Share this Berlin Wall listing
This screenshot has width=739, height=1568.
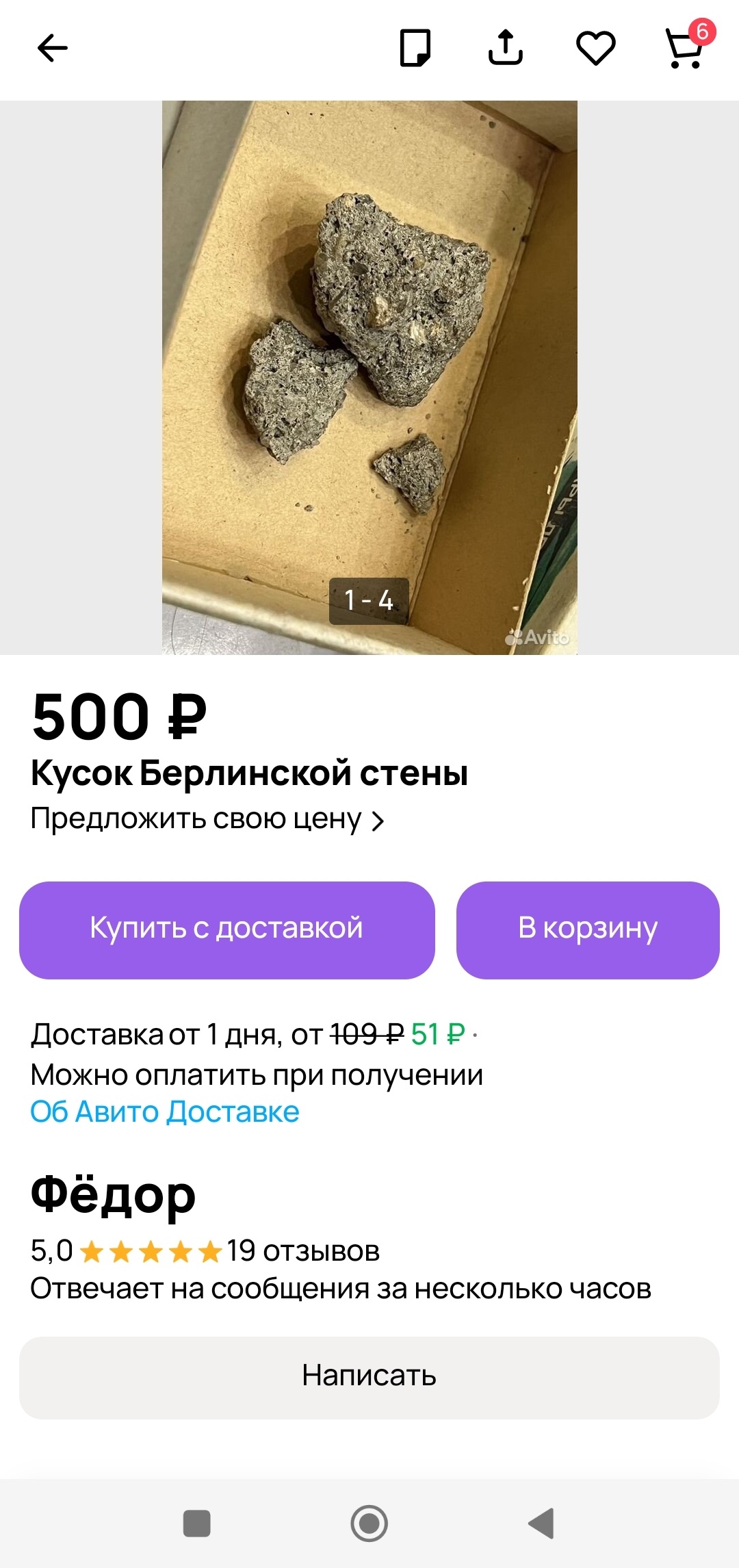(505, 48)
